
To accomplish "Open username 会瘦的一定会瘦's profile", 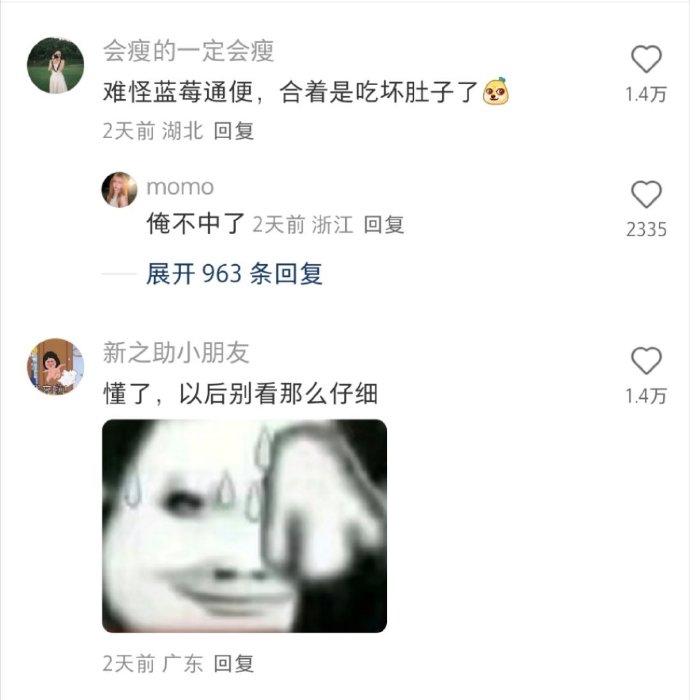I will [188, 50].
